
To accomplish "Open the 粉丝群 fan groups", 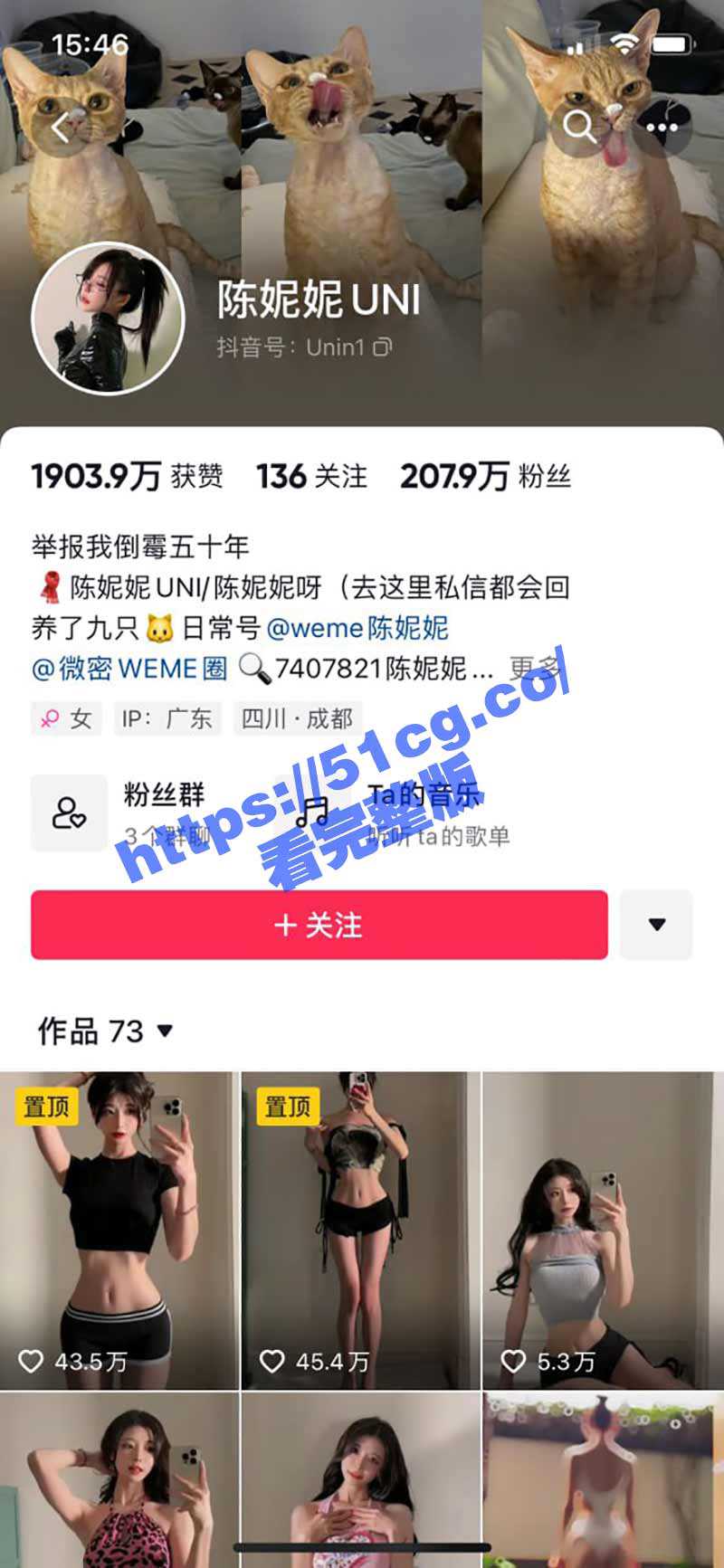I will pyautogui.click(x=127, y=813).
